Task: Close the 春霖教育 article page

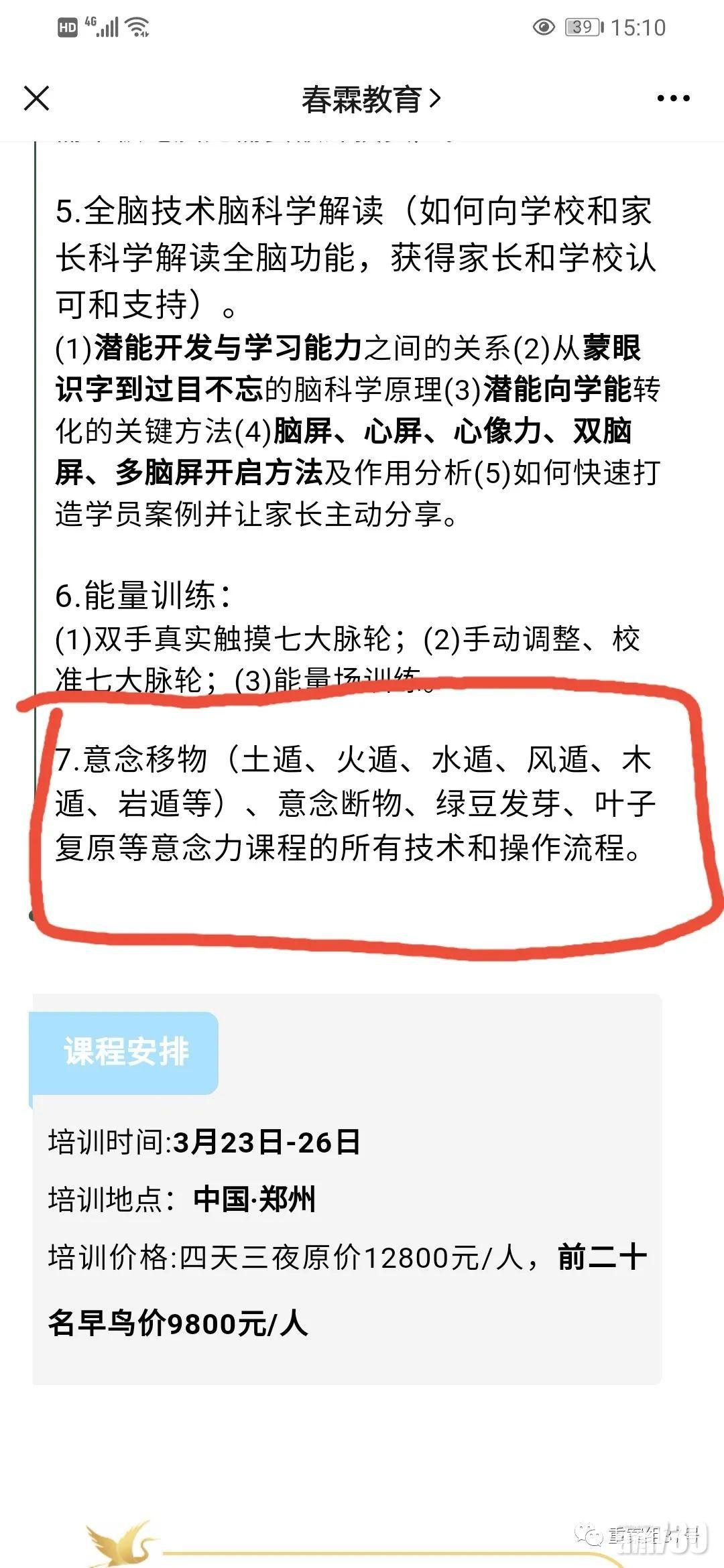Action: pyautogui.click(x=36, y=99)
